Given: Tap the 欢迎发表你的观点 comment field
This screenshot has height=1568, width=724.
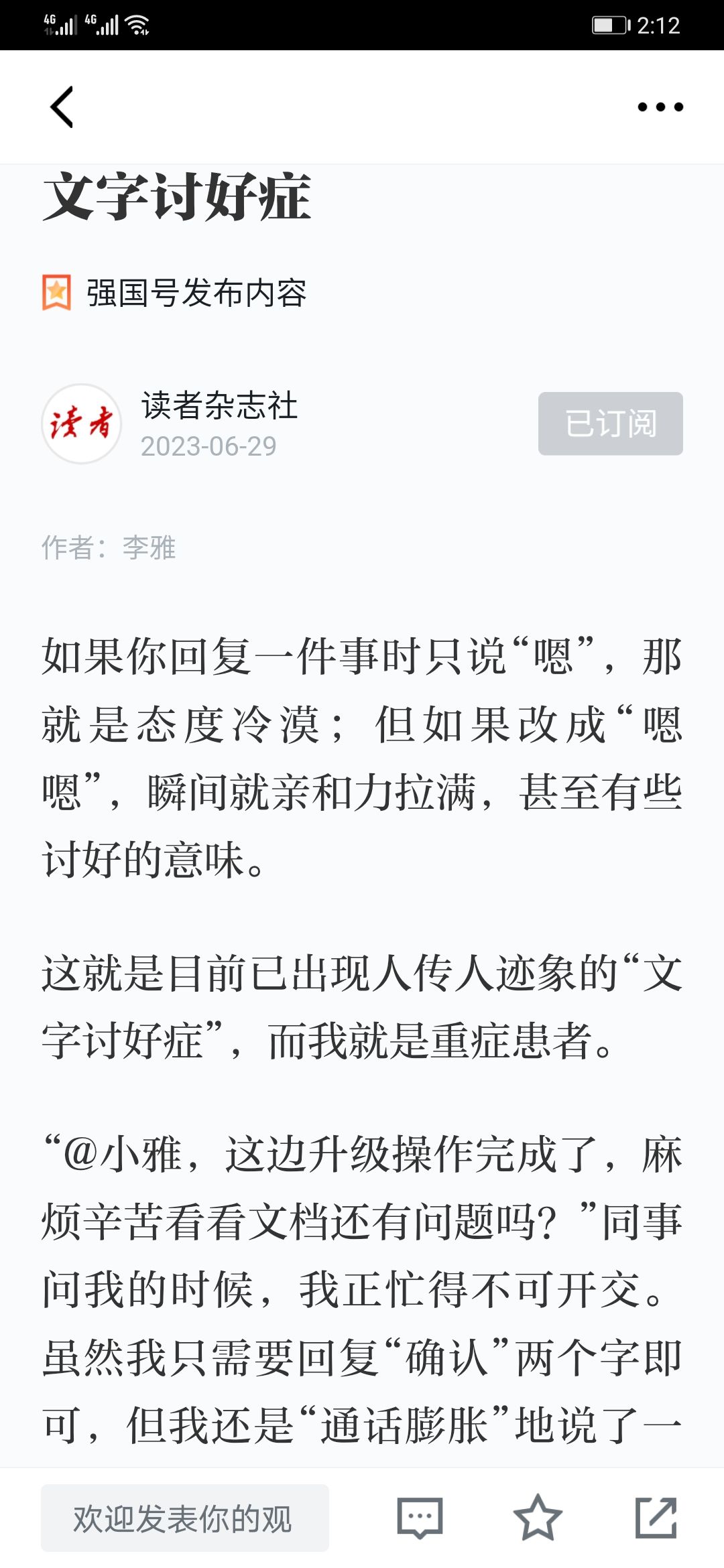Looking at the screenshot, I should point(185,1518).
